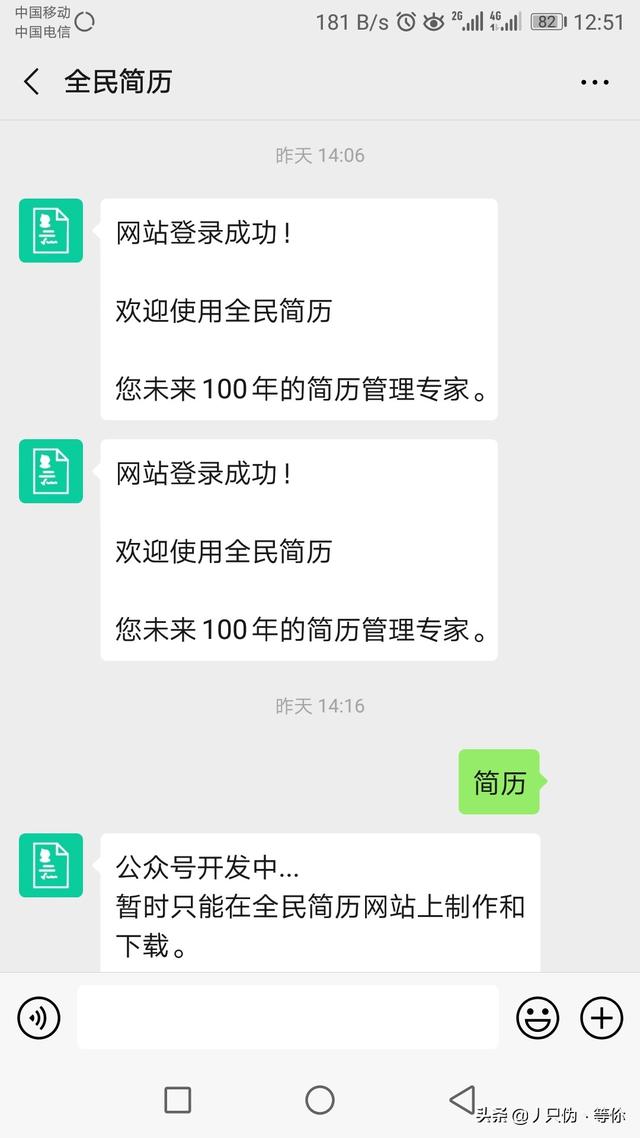Open the emoji picker
The image size is (640, 1138).
pyautogui.click(x=537, y=1018)
